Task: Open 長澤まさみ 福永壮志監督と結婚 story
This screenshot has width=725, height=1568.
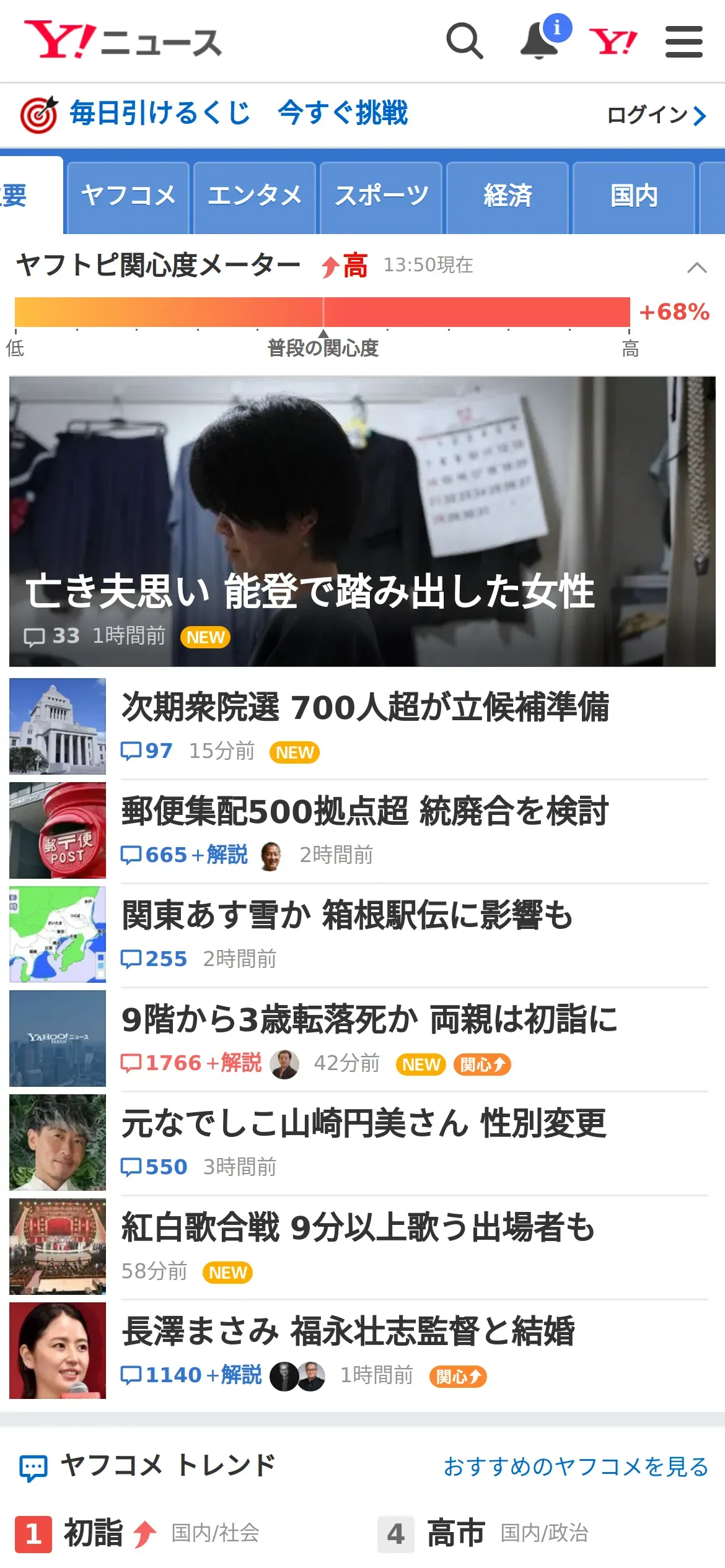Action: (348, 1331)
